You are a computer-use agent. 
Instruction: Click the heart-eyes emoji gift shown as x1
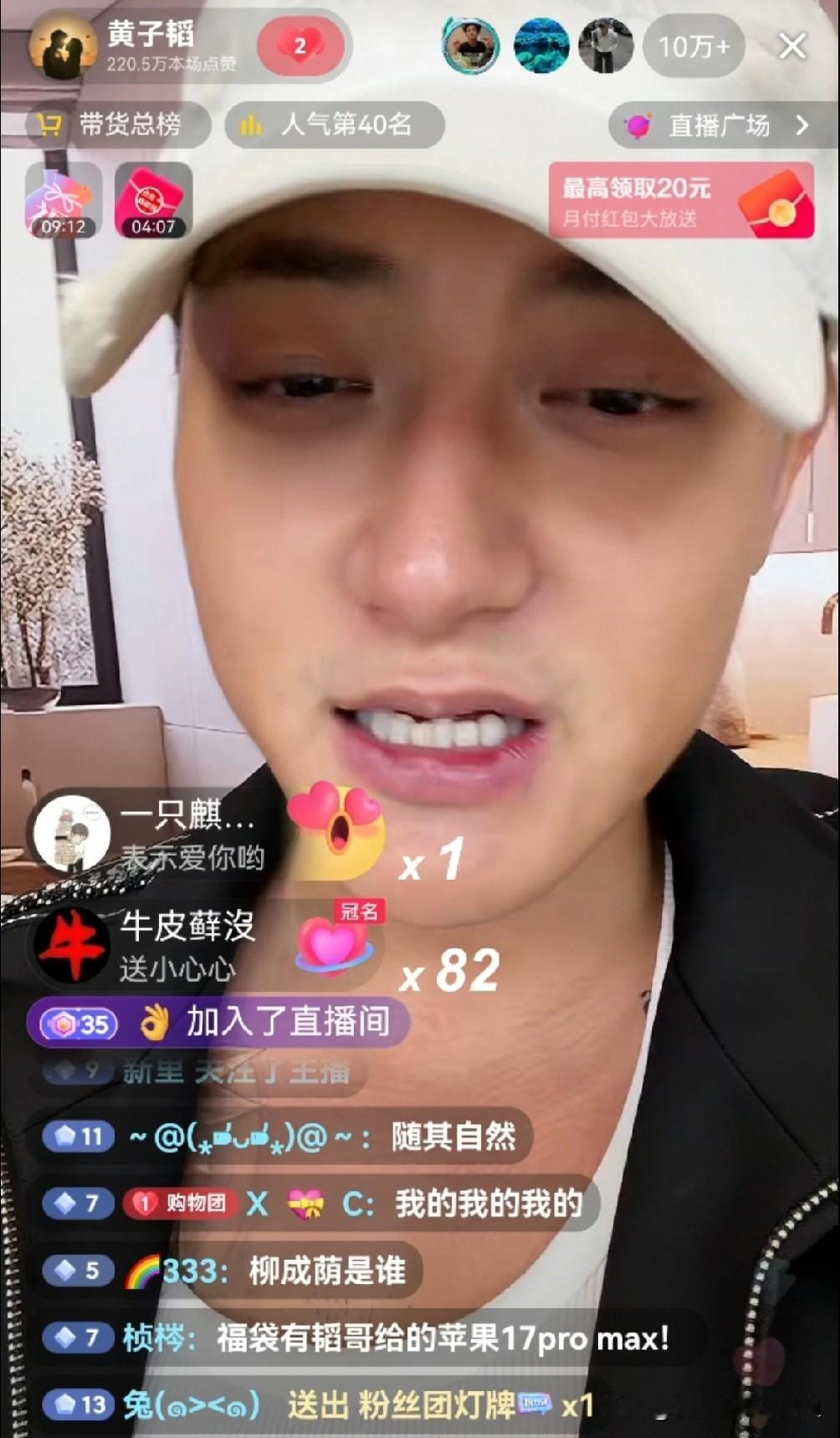tap(345, 839)
